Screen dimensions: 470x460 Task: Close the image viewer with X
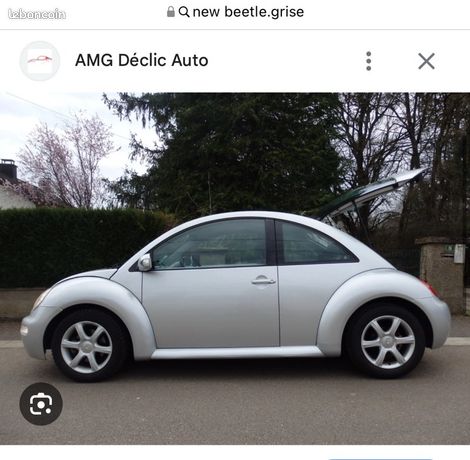(426, 61)
